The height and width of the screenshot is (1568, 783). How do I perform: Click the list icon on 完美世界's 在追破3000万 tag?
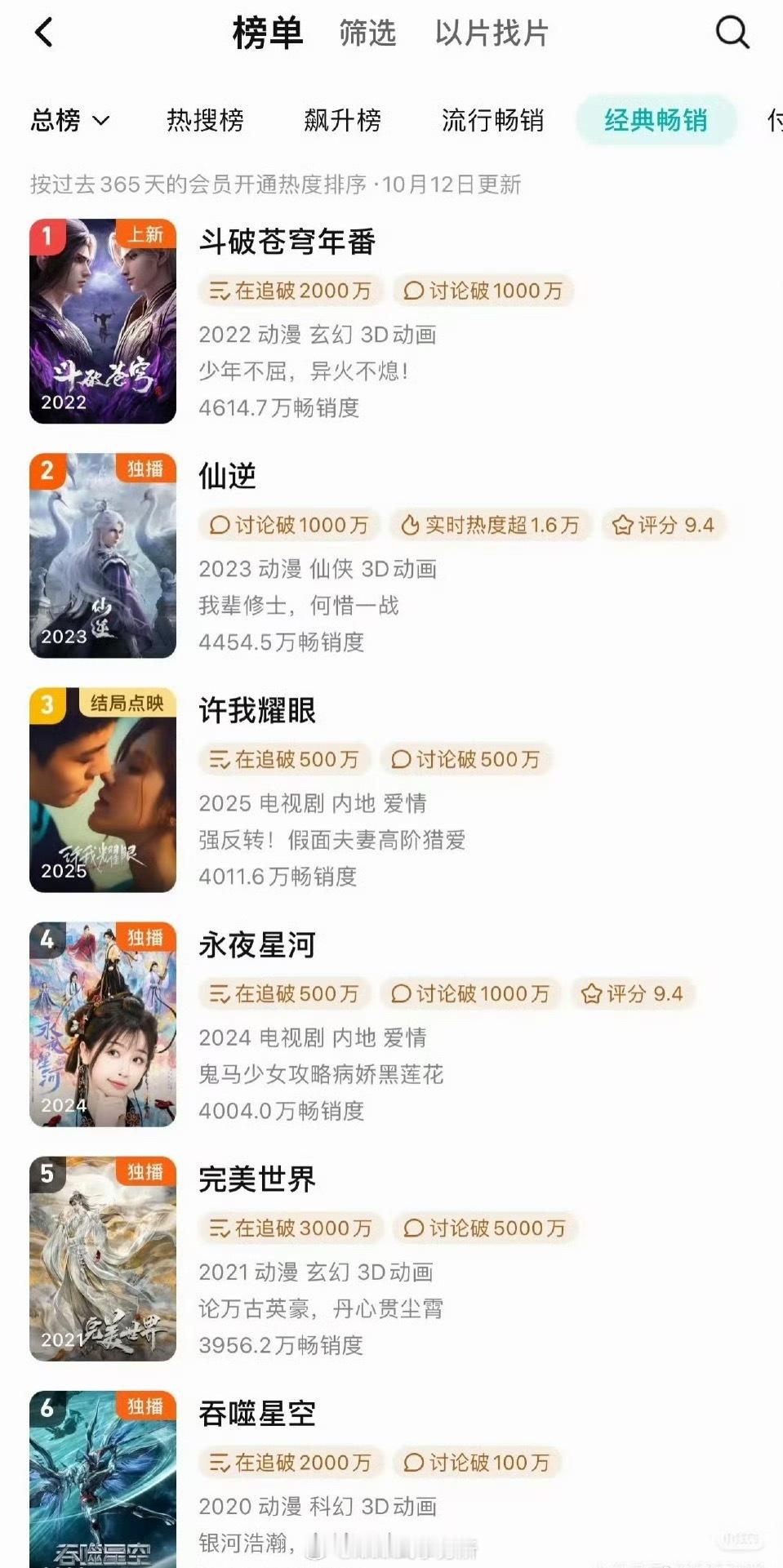point(219,1228)
